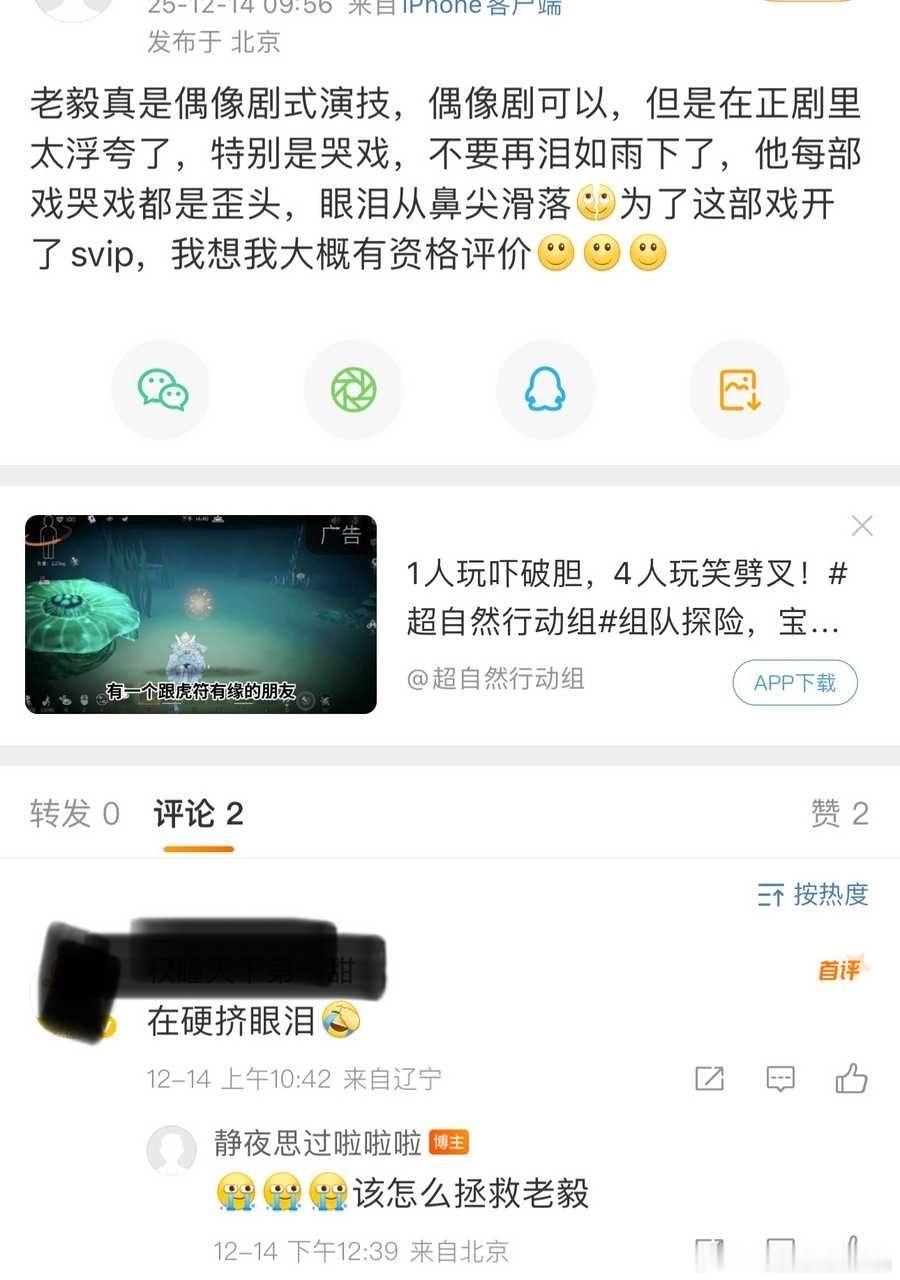Reply to the 在硬挤眼泪 comment
Screen dimensions: 900x1280
[x=780, y=1080]
